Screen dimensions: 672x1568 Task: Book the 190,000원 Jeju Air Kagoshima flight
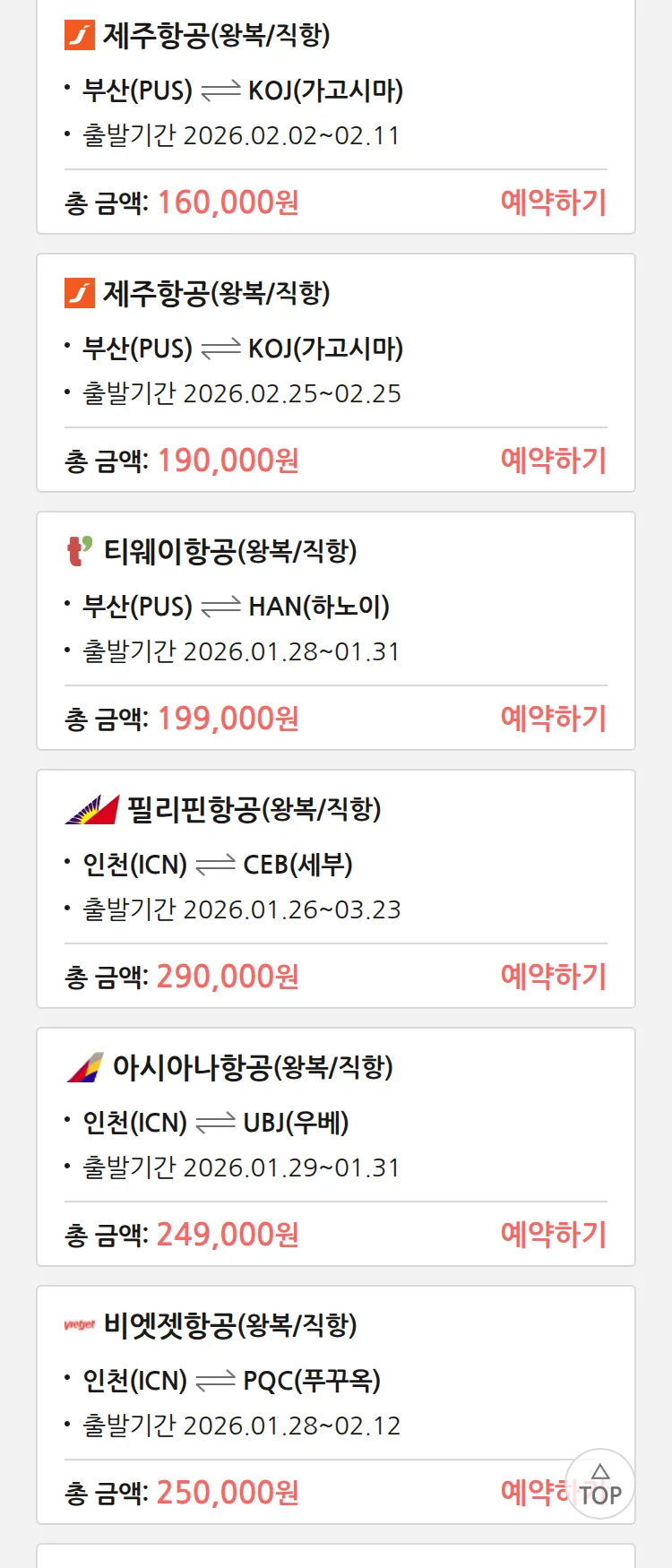pos(553,461)
